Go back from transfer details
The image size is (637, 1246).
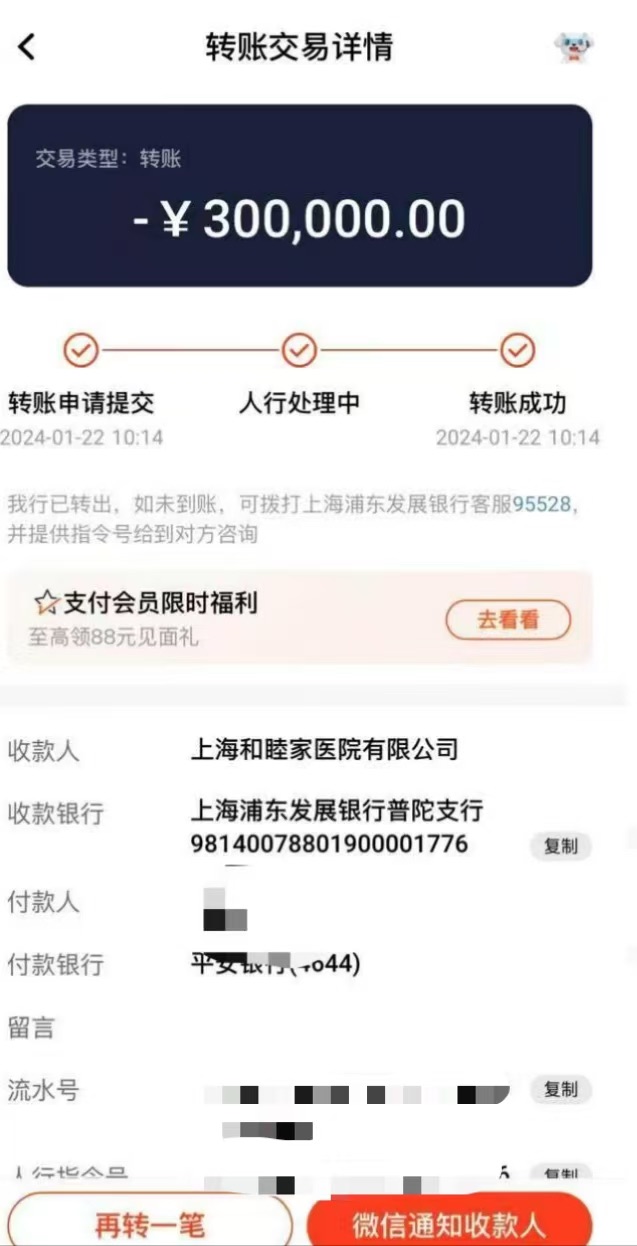click(27, 46)
